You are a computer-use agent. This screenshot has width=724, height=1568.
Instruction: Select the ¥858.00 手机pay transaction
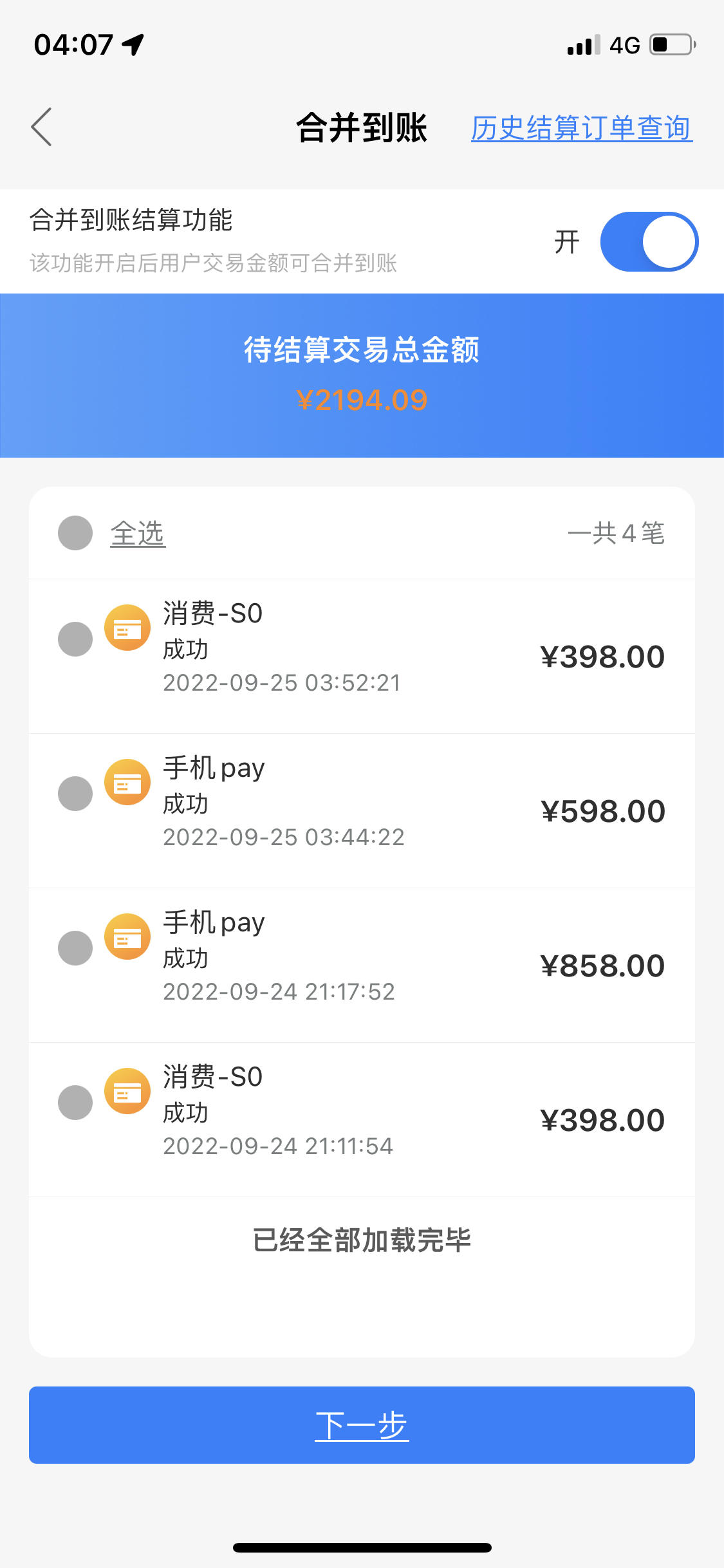75,947
